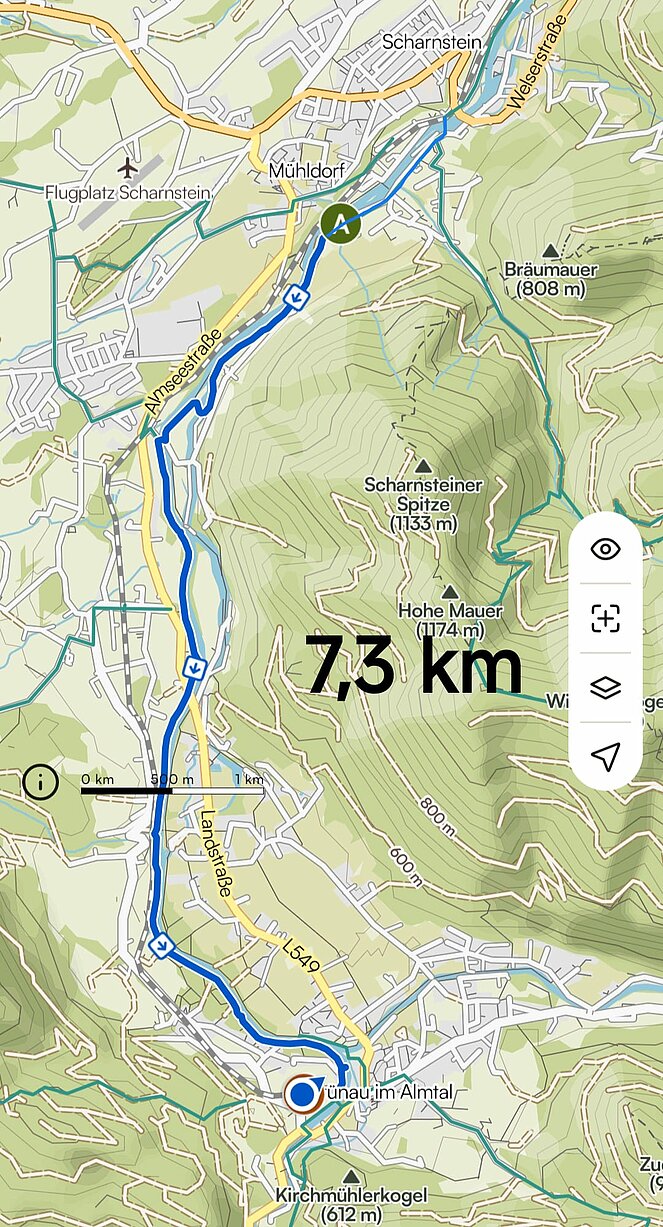Tap the eye visibility icon
663x1227 pixels.
point(605,549)
